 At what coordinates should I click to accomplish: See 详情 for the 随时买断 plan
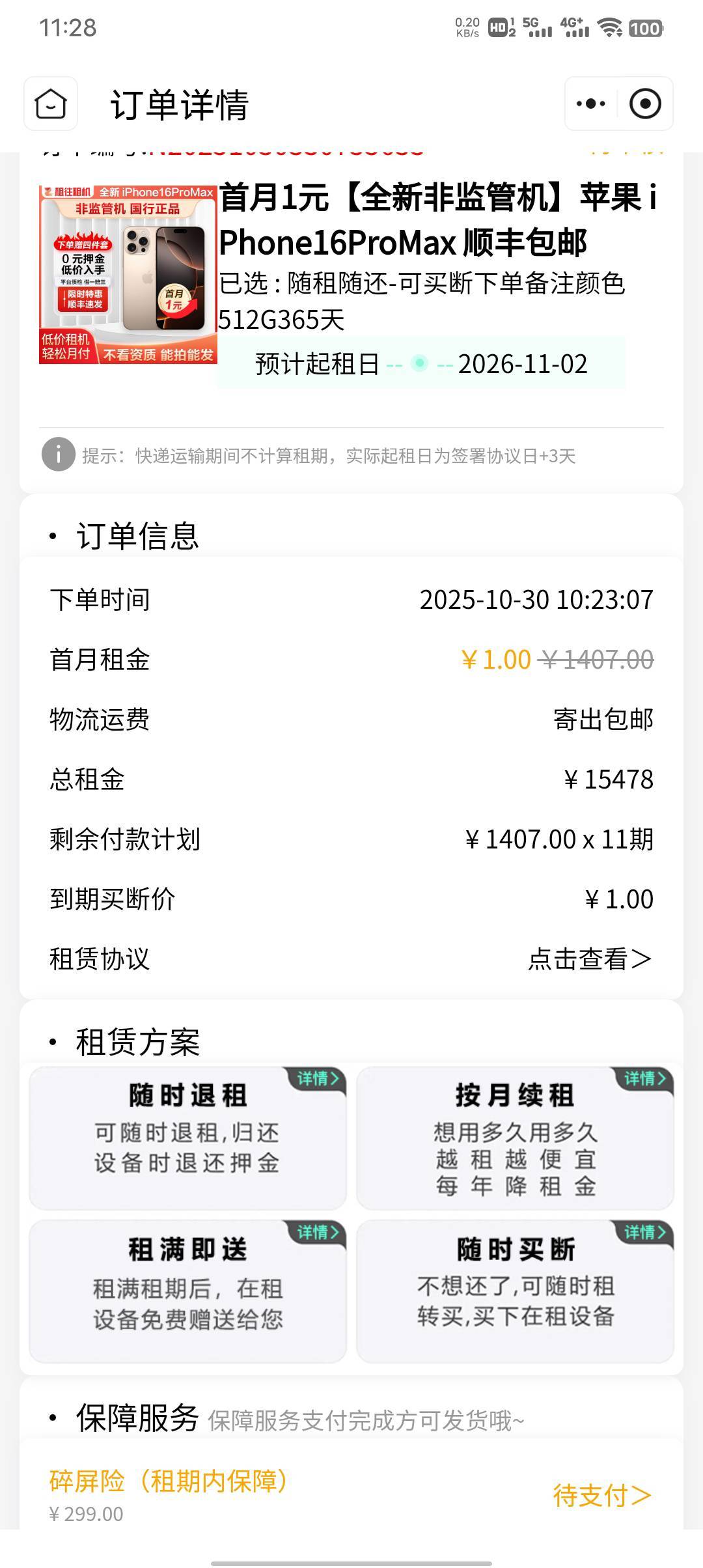point(645,1233)
